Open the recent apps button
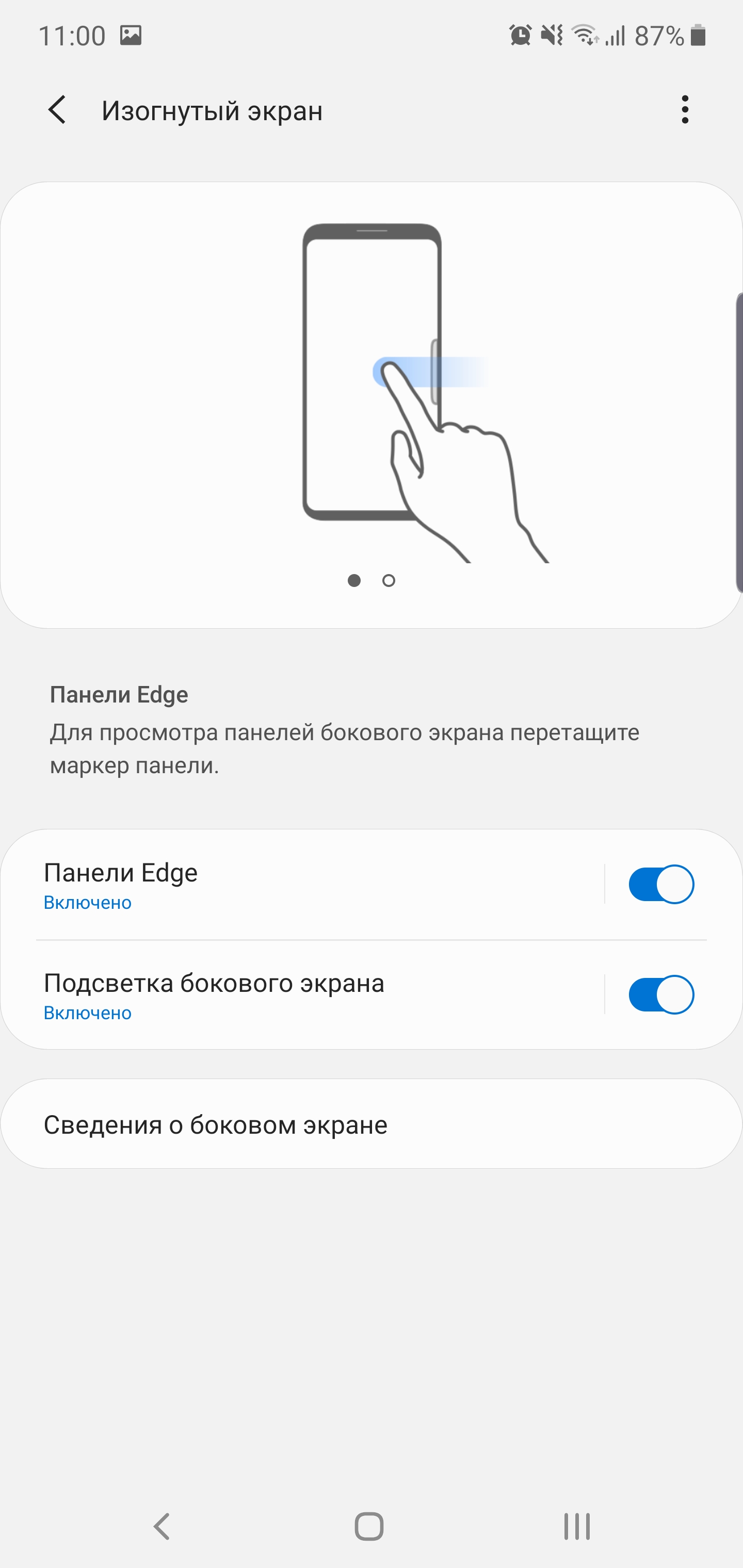The width and height of the screenshot is (743, 1568). click(576, 1526)
